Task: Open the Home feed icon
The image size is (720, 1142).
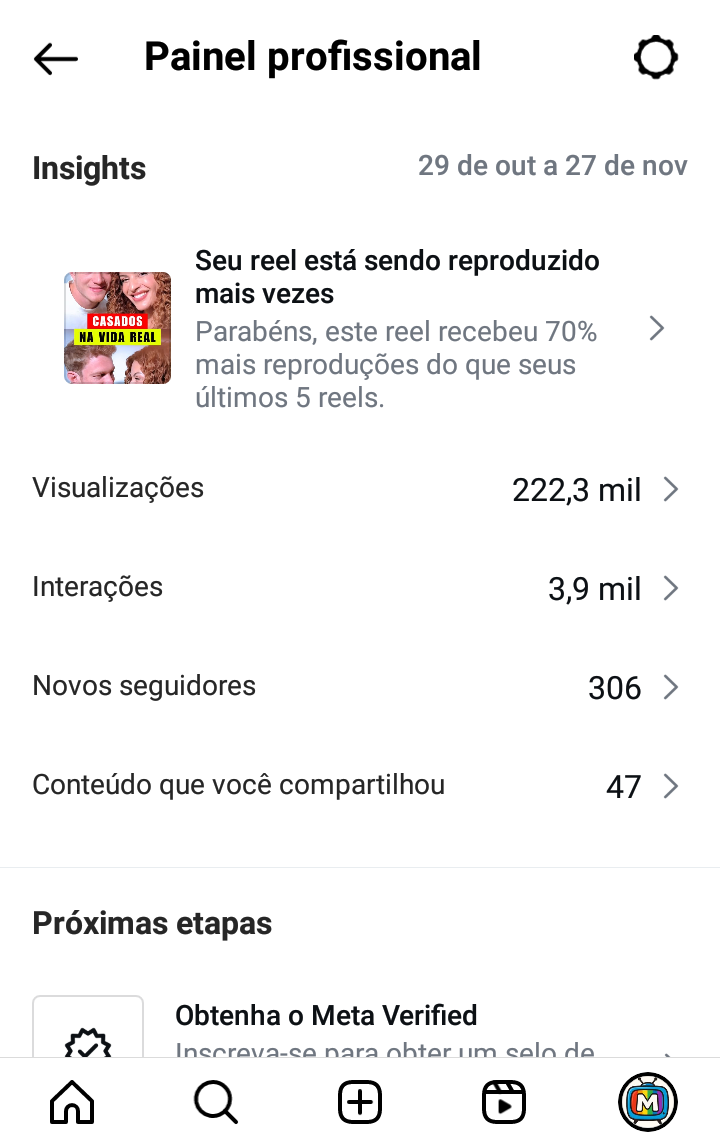Action: (71, 1101)
